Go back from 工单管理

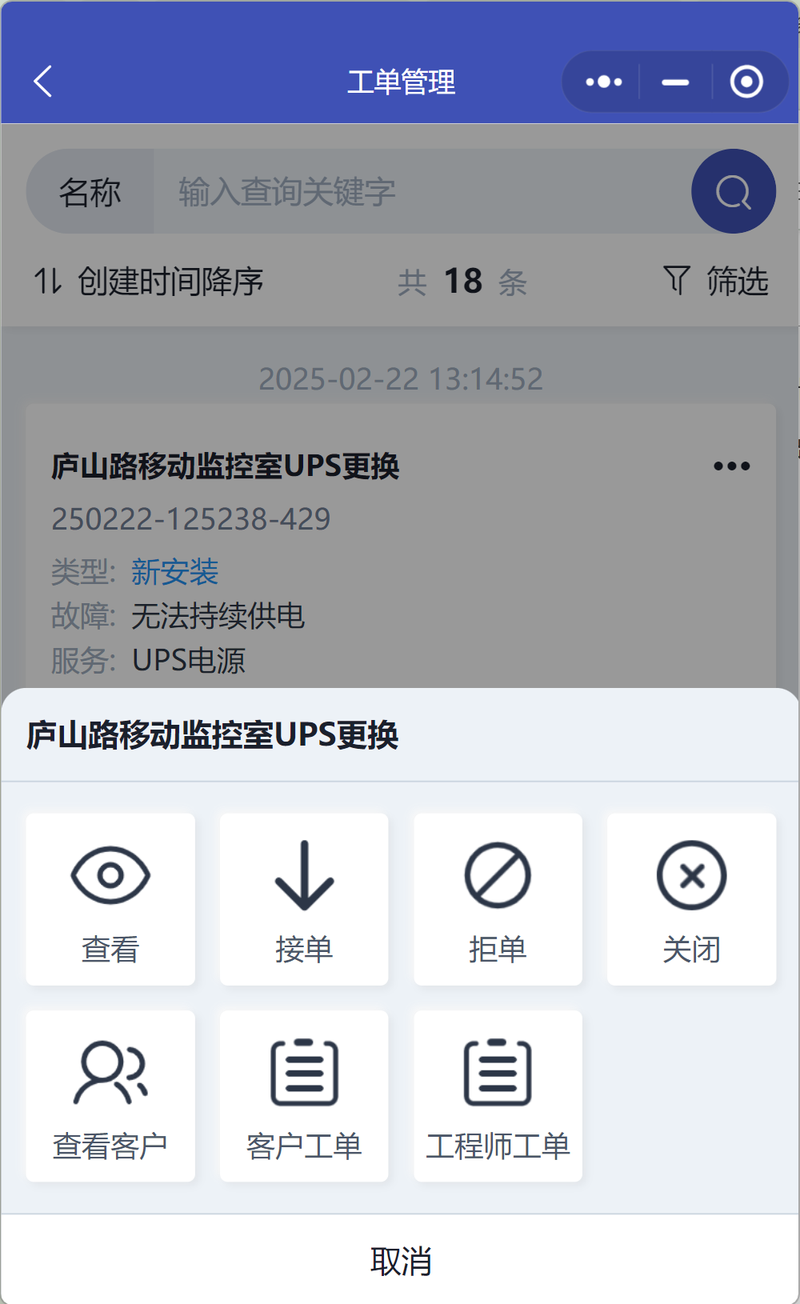point(42,81)
